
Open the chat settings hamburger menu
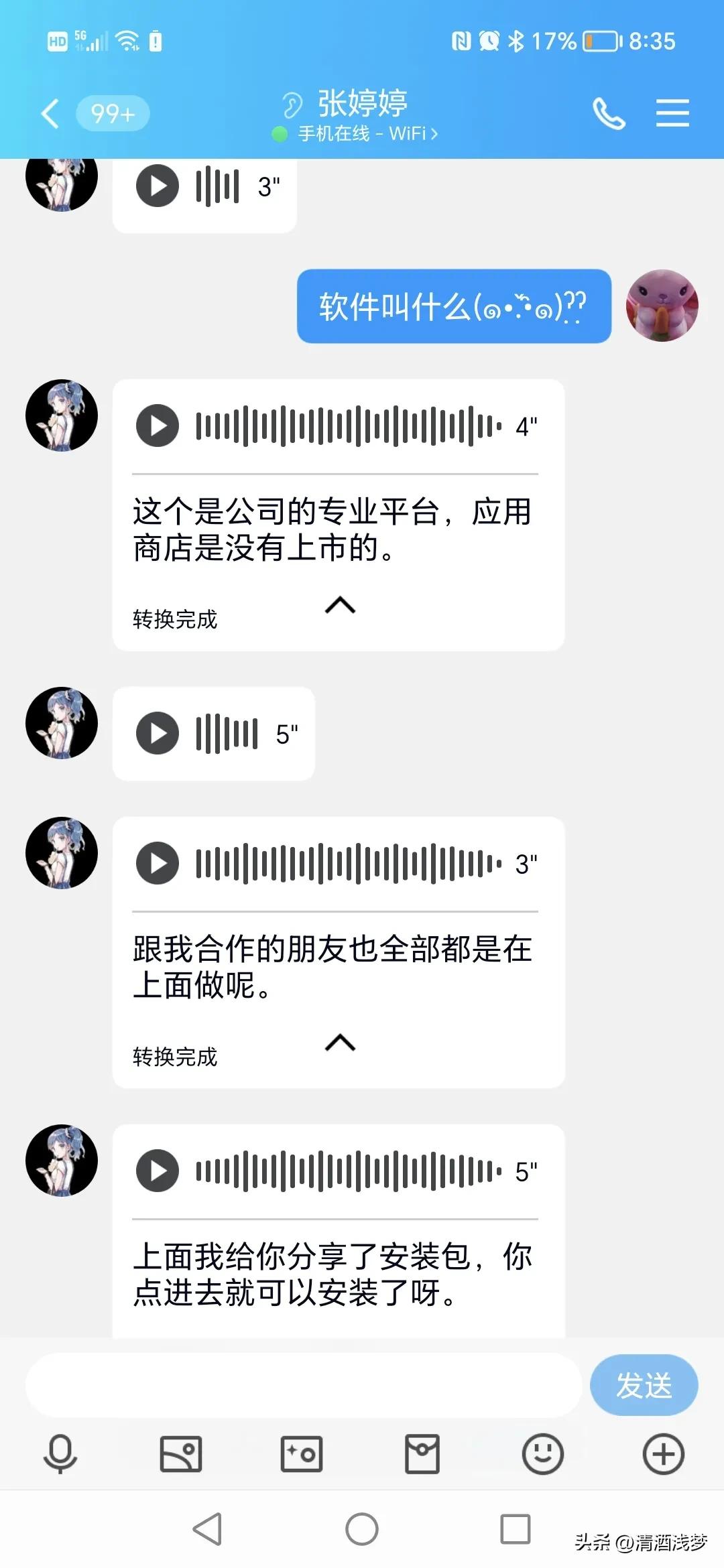pyautogui.click(x=672, y=114)
